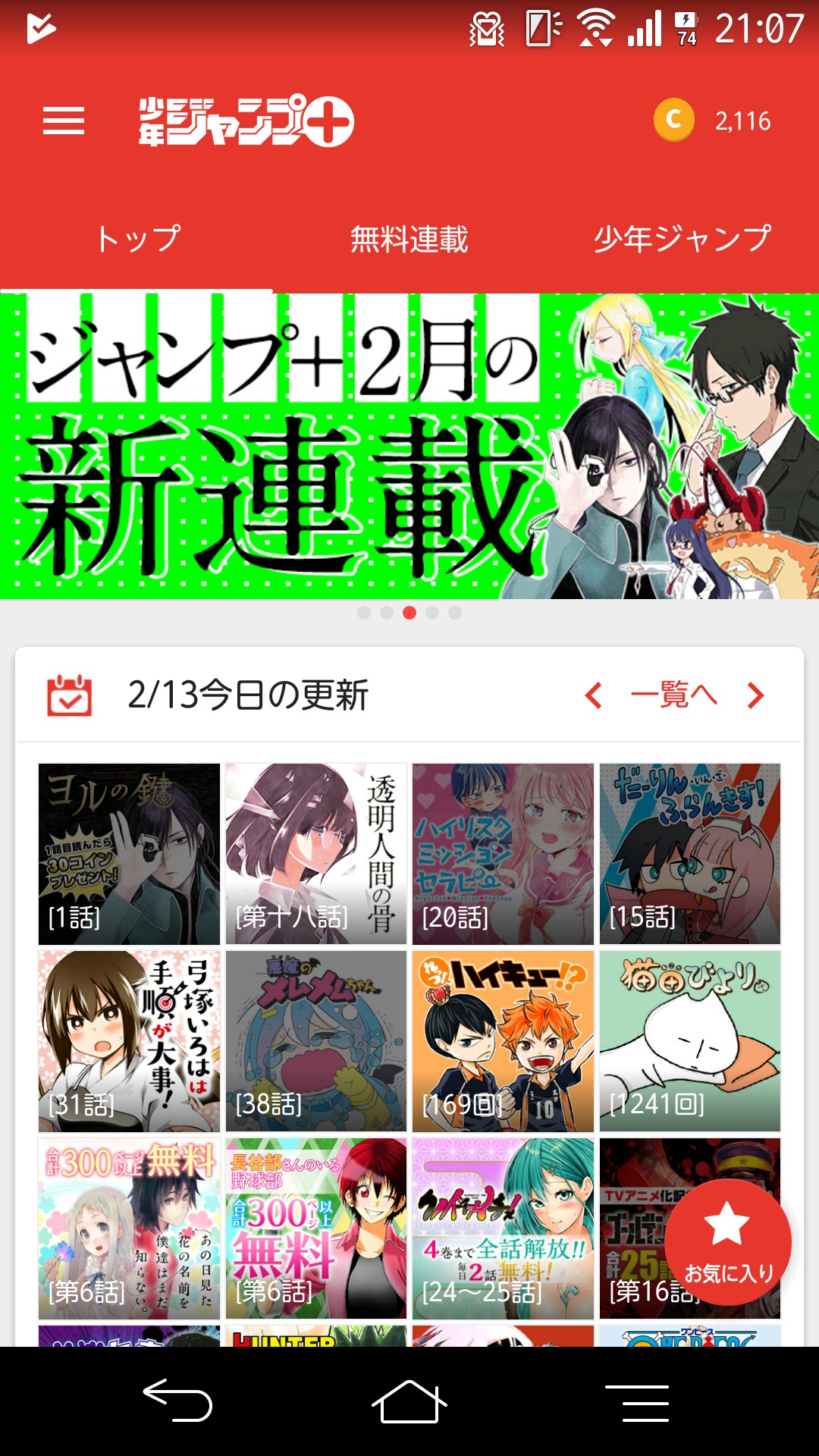Viewport: 819px width, 1456px height.
Task: Open ハイリスクミッションセラピー 20話
Action: [503, 854]
